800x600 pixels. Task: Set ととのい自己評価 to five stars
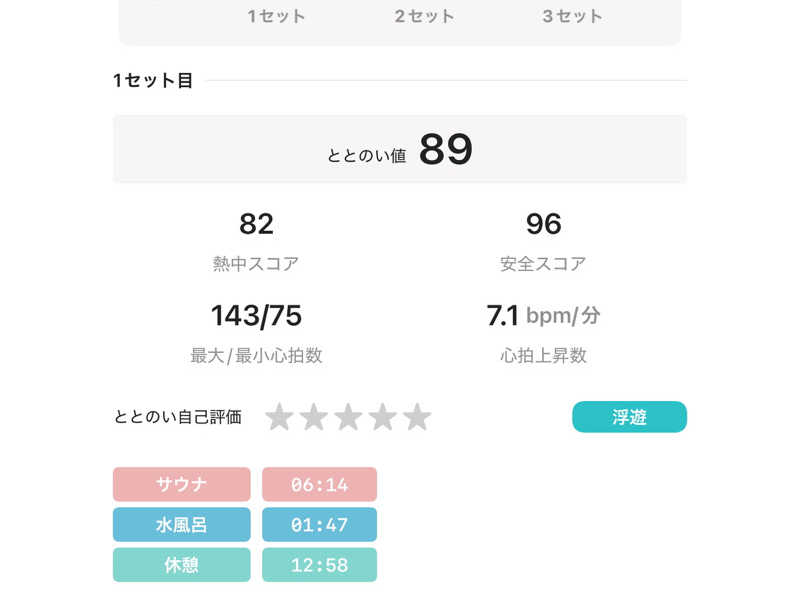point(417,417)
